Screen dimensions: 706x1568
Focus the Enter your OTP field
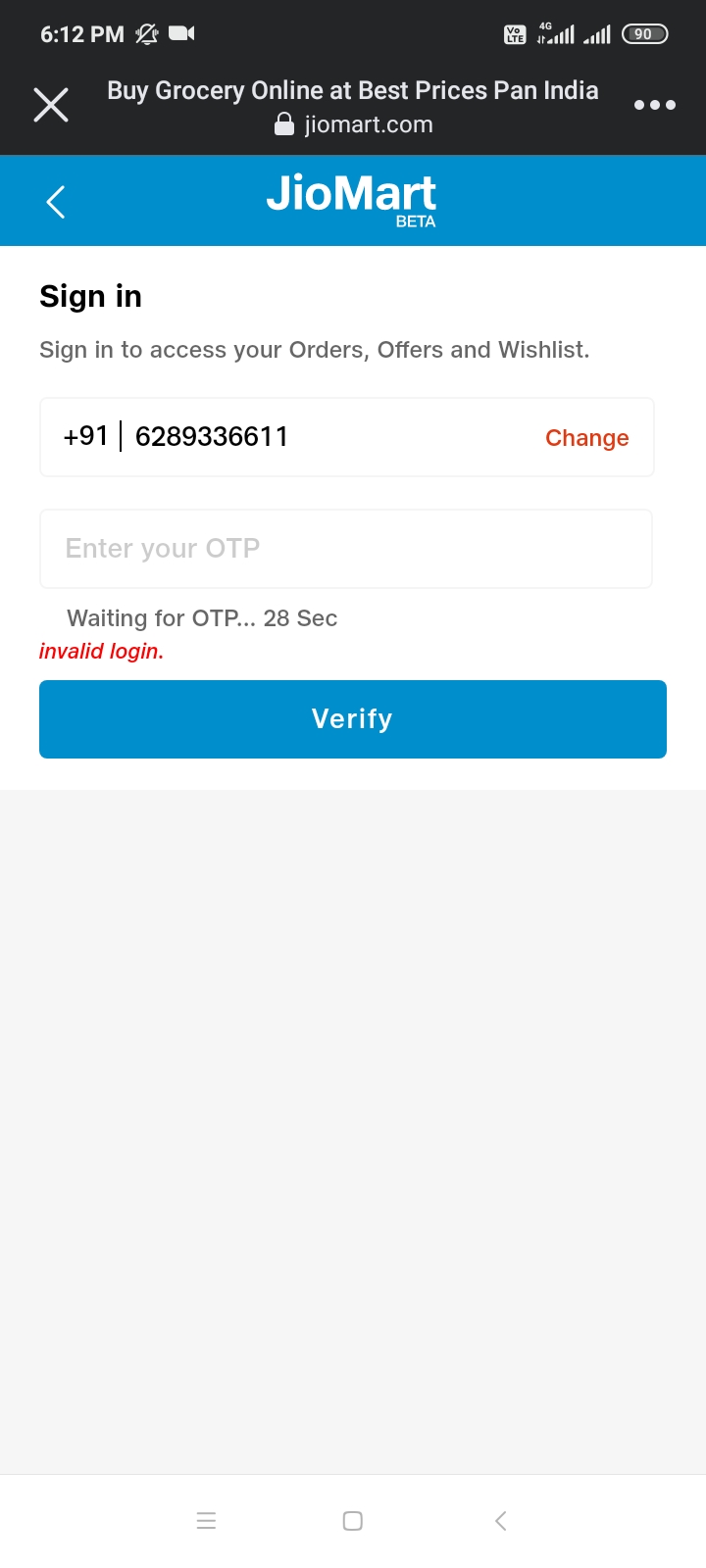point(345,549)
